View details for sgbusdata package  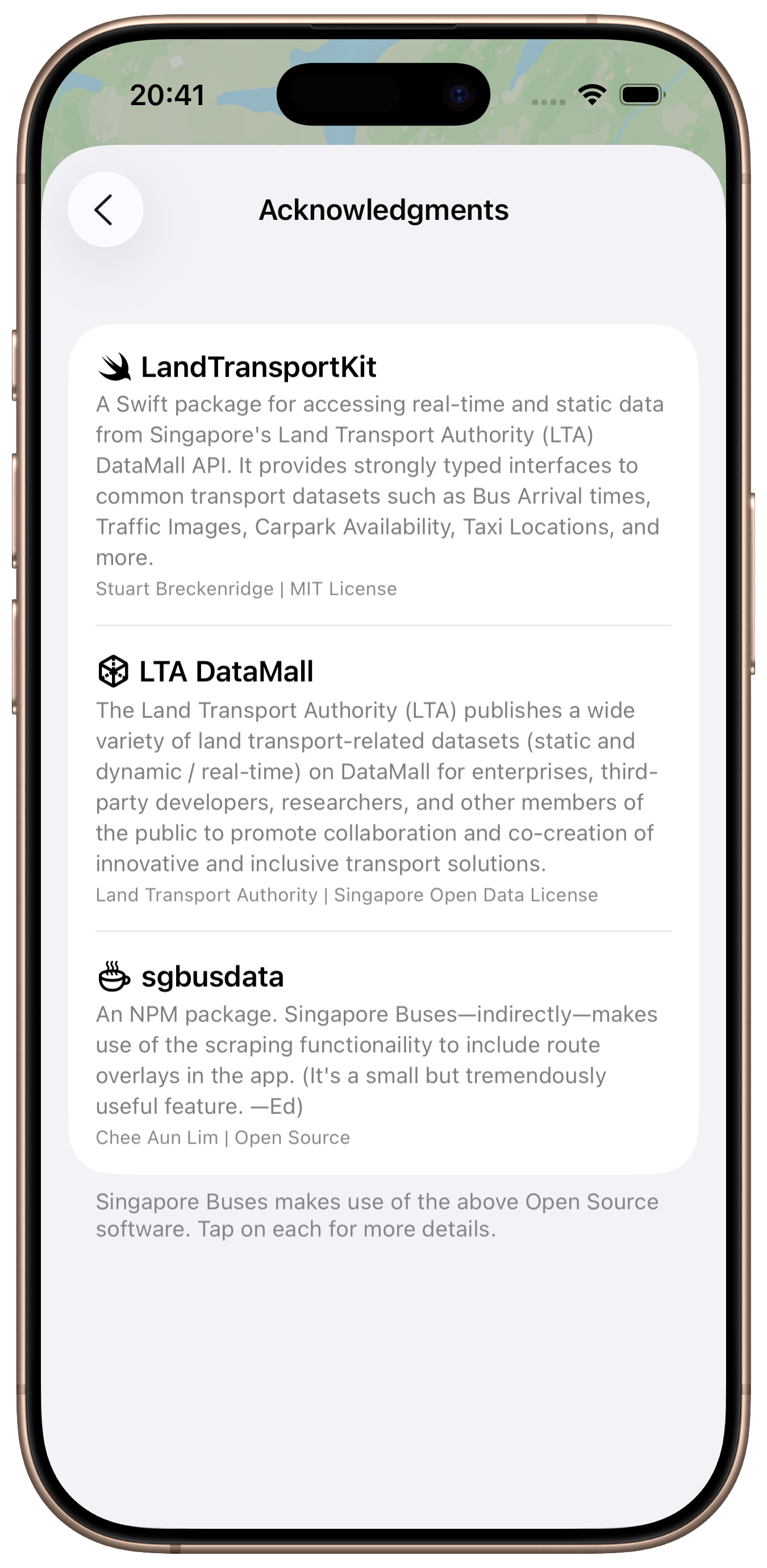tap(383, 1052)
